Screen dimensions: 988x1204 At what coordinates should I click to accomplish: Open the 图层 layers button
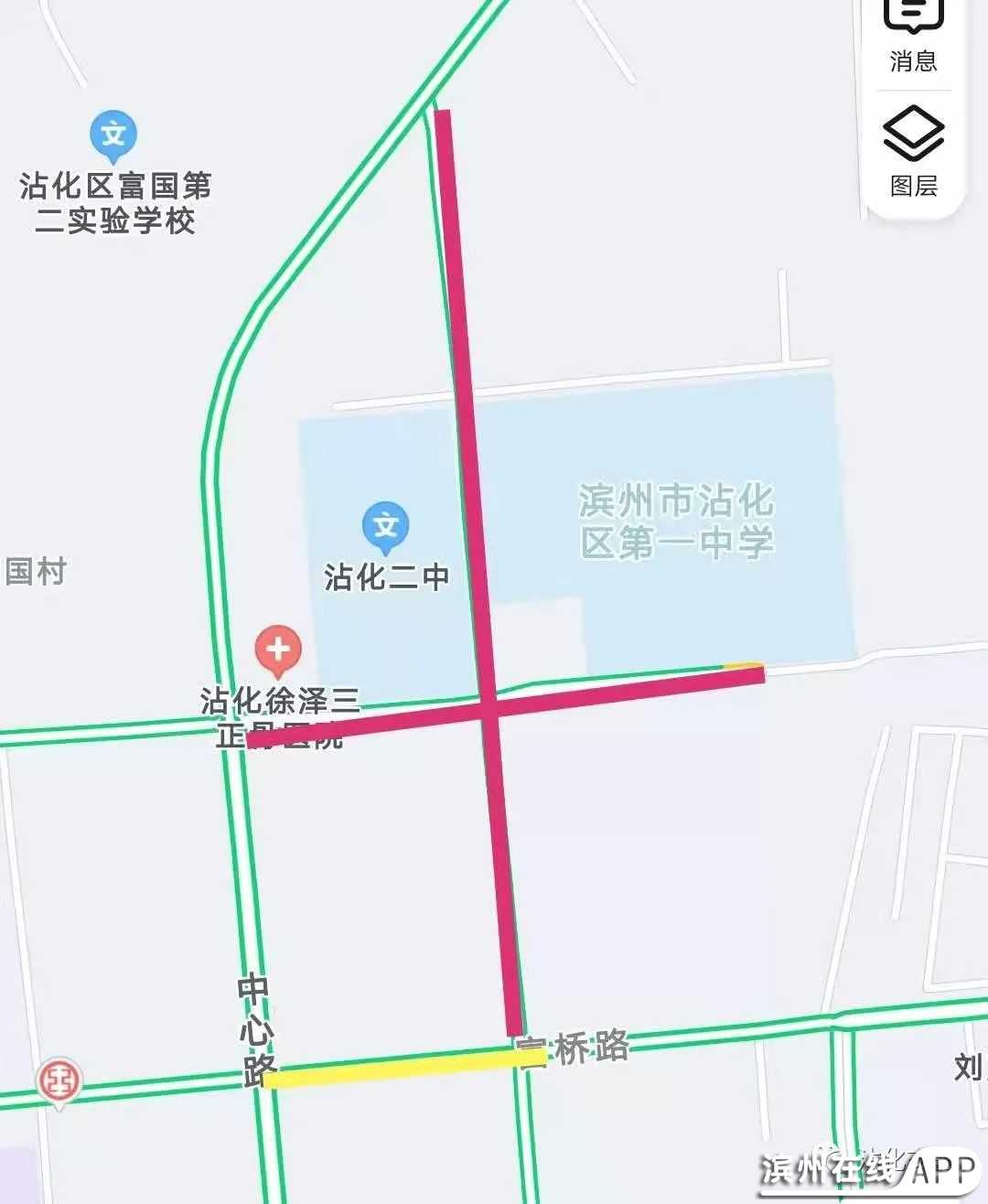pyautogui.click(x=913, y=150)
